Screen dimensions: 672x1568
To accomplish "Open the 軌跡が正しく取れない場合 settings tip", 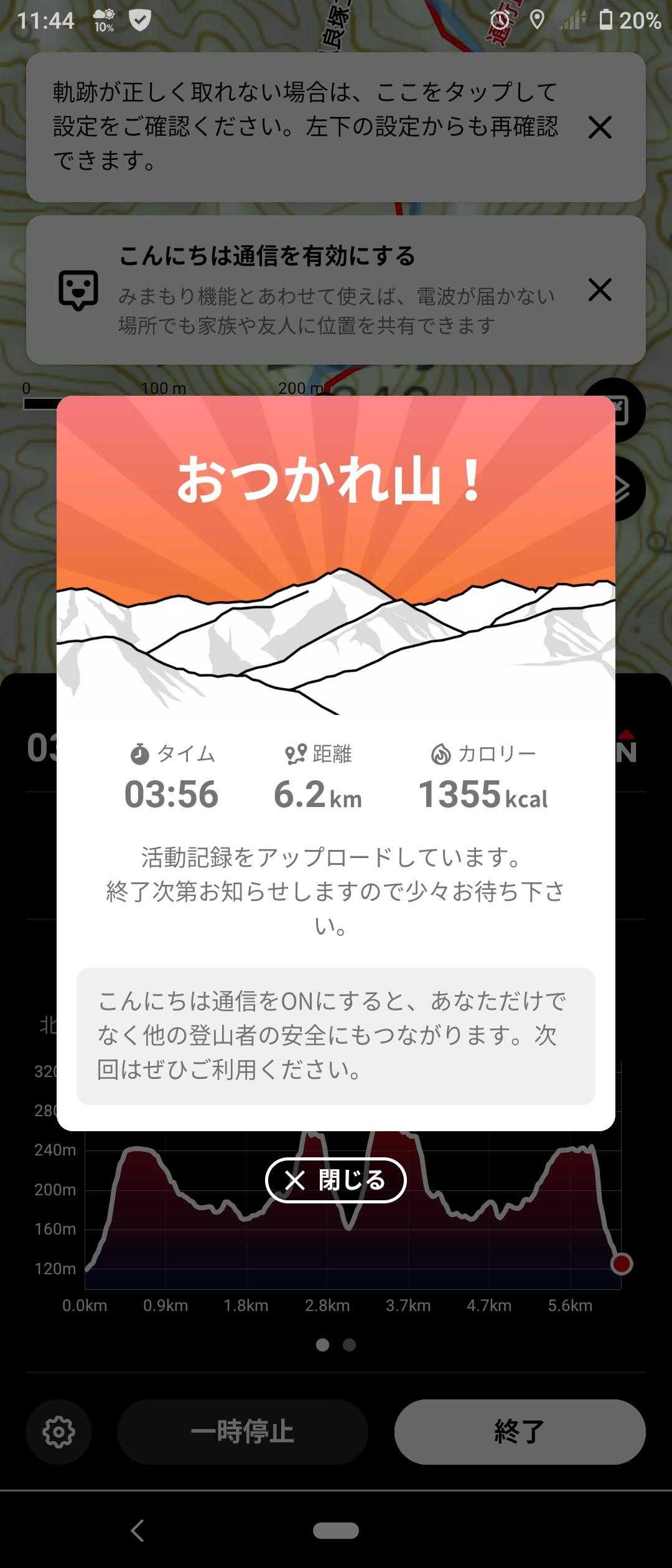I will click(305, 127).
